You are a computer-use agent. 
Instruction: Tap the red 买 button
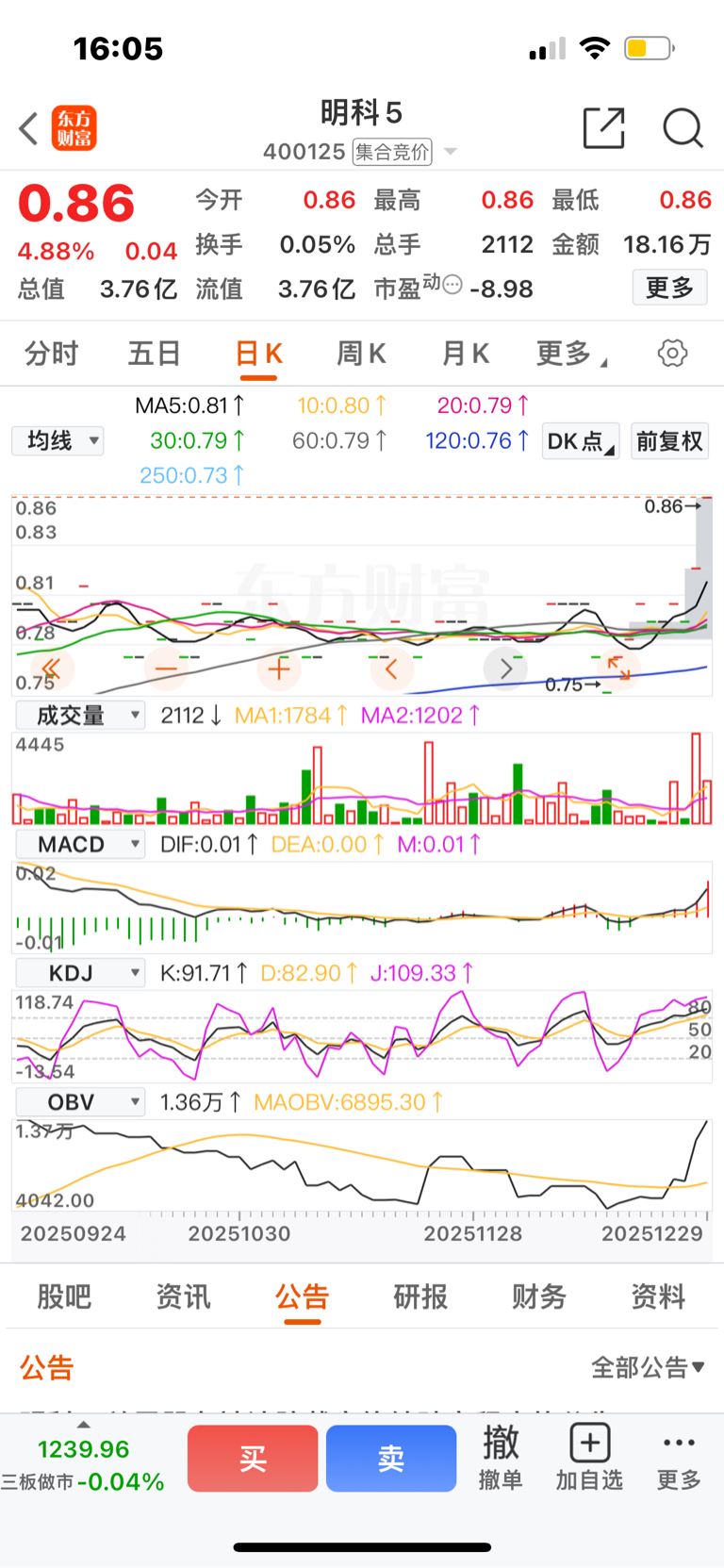pos(253,1459)
